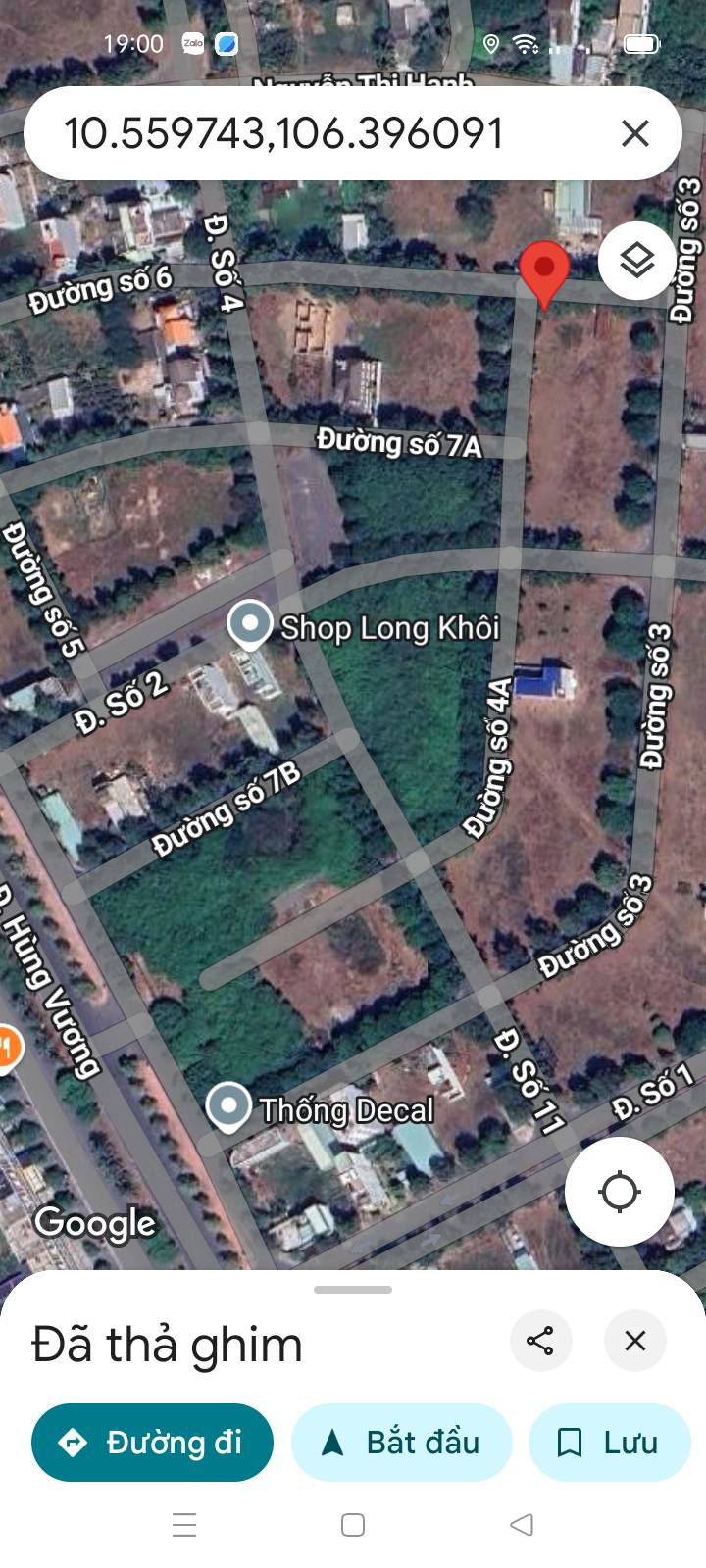Open the map layers selector

pos(637,261)
